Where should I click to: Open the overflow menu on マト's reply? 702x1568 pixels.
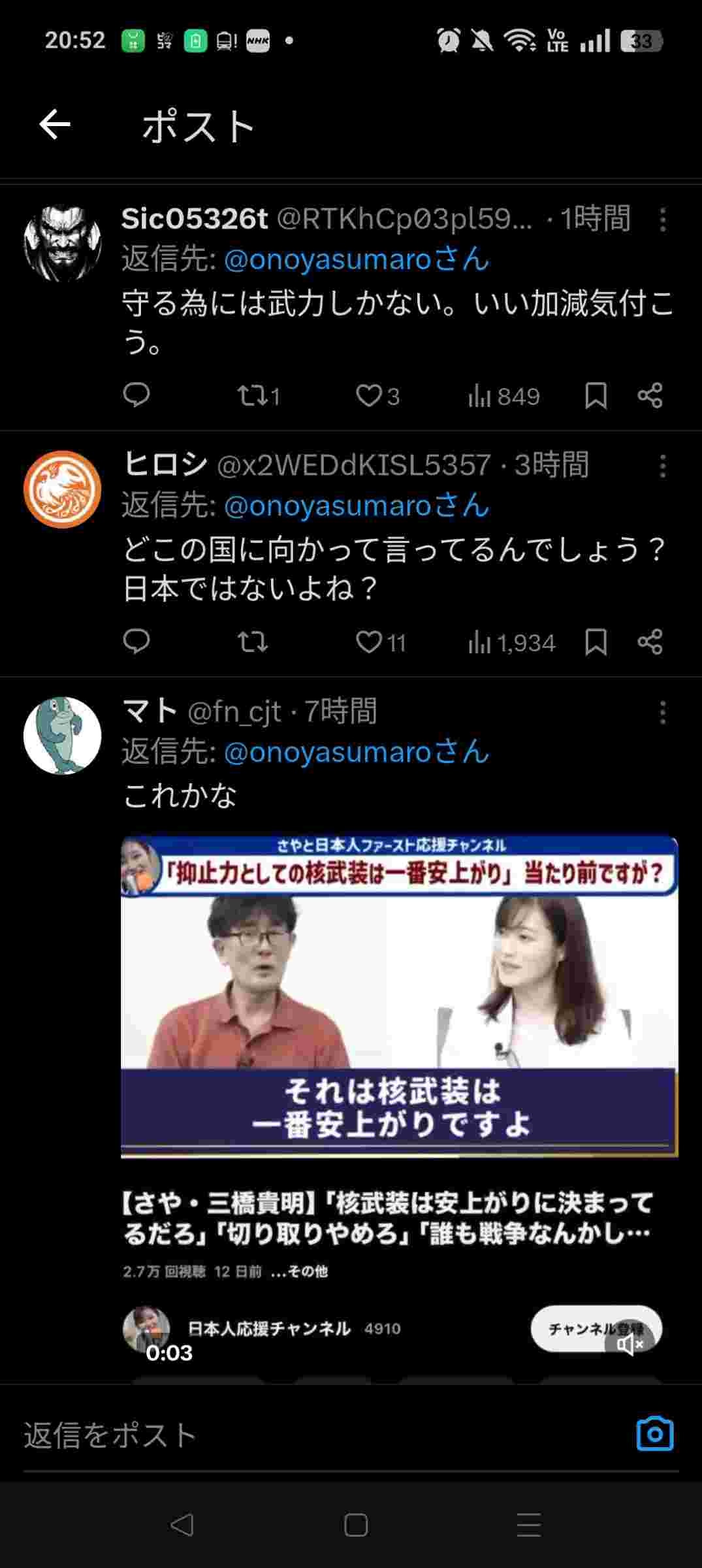tap(662, 713)
